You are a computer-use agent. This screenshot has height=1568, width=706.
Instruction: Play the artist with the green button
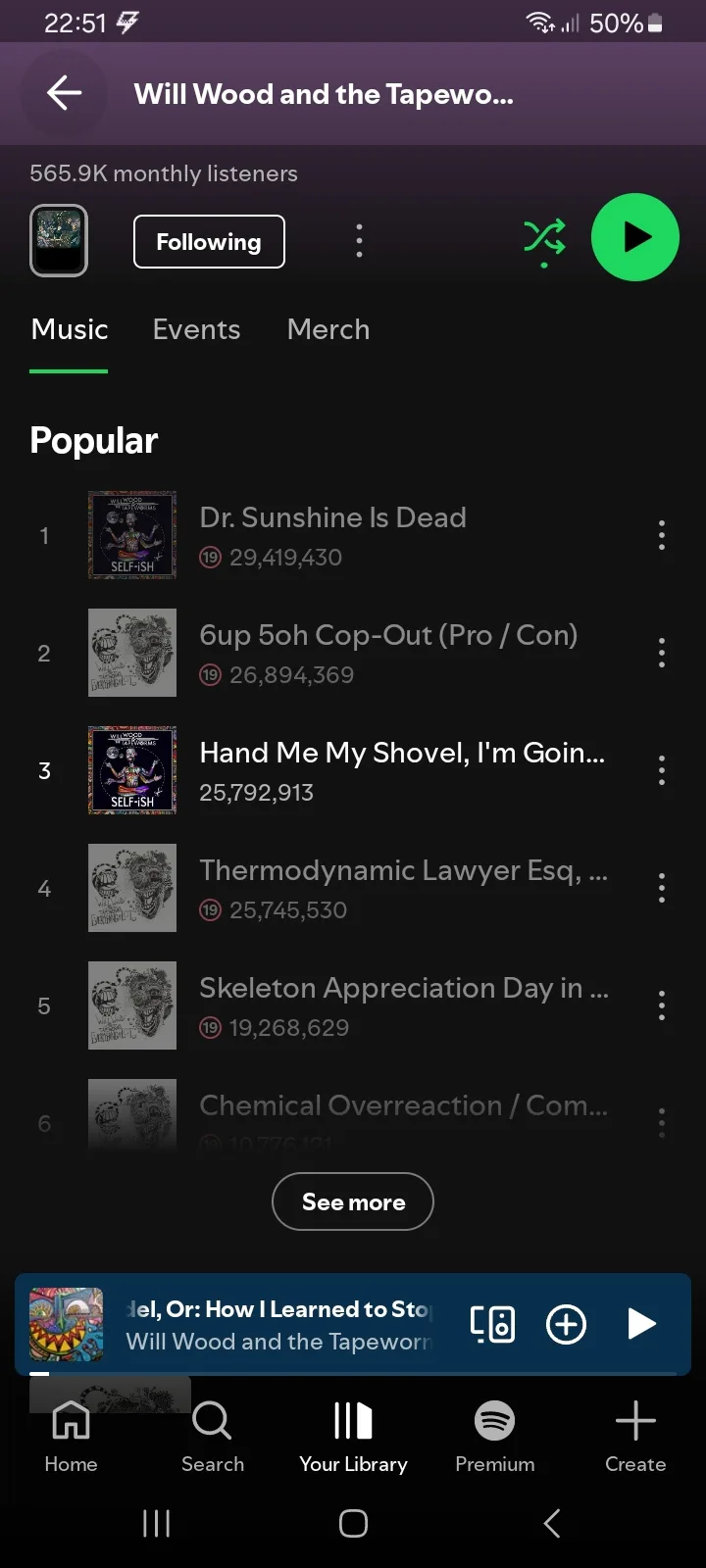point(635,237)
